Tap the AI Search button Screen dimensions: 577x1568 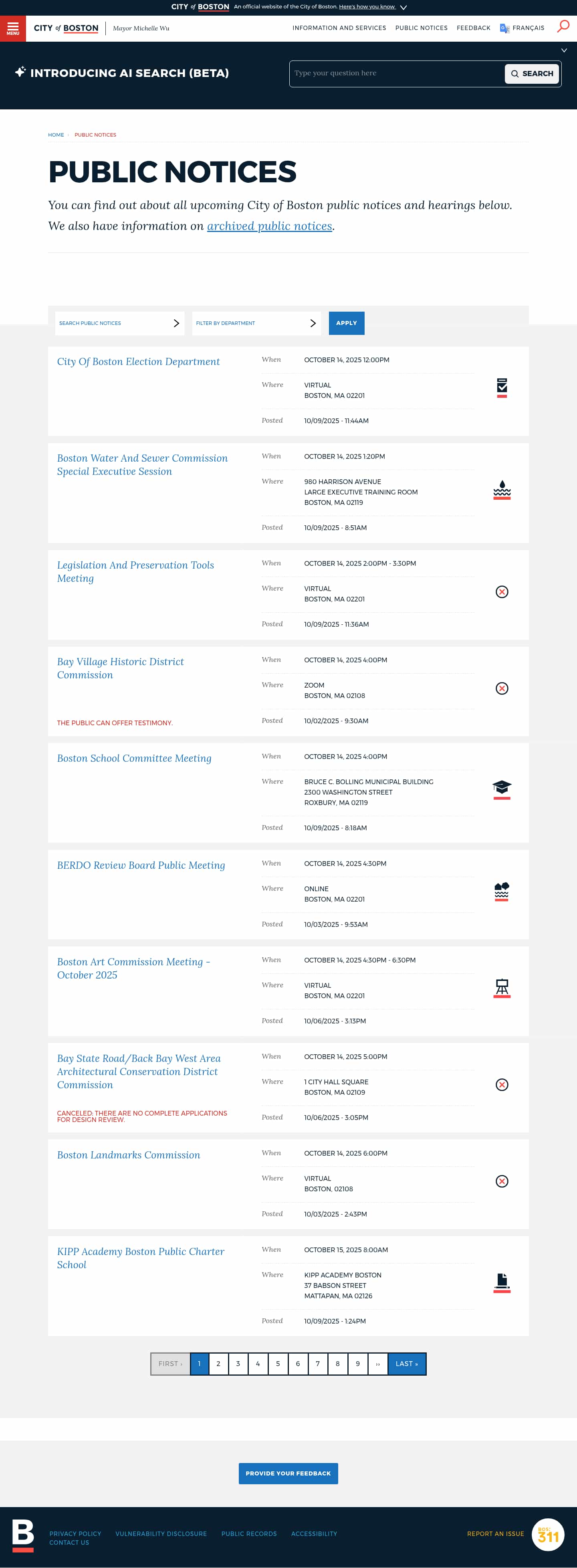click(x=531, y=74)
